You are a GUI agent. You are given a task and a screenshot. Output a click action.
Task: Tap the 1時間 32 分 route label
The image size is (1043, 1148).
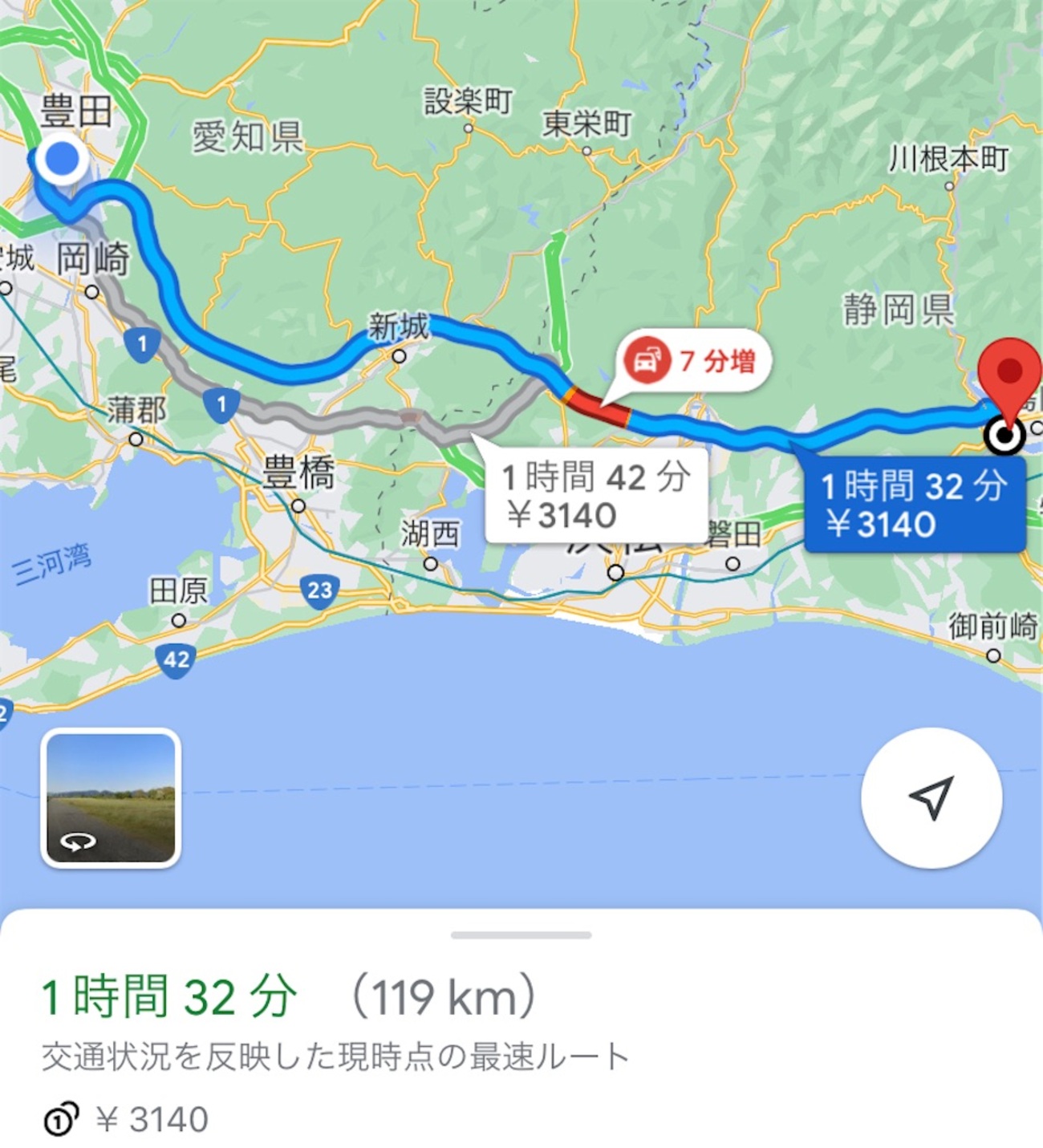click(915, 505)
